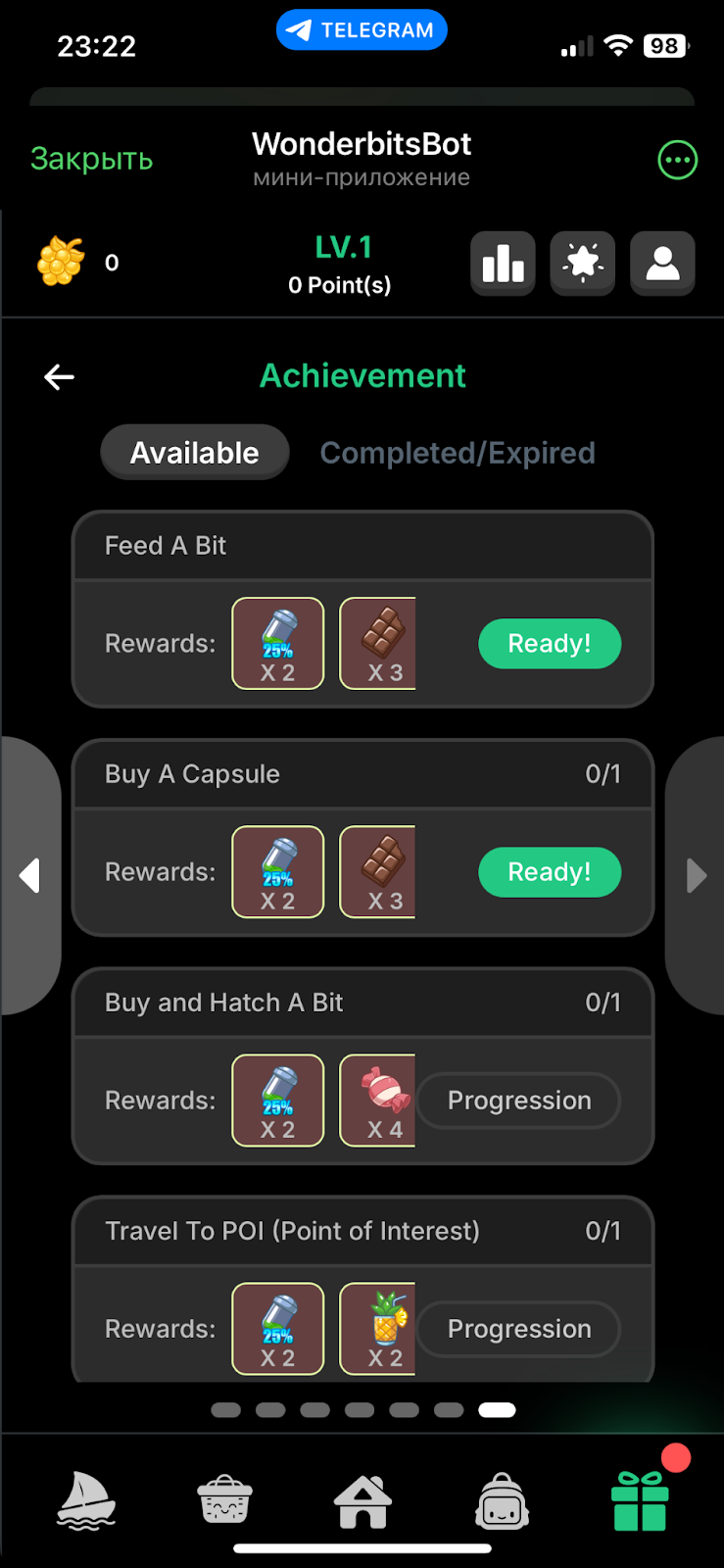Go to the previous page with left arrow
This screenshot has width=724, height=1568.
click(x=30, y=875)
